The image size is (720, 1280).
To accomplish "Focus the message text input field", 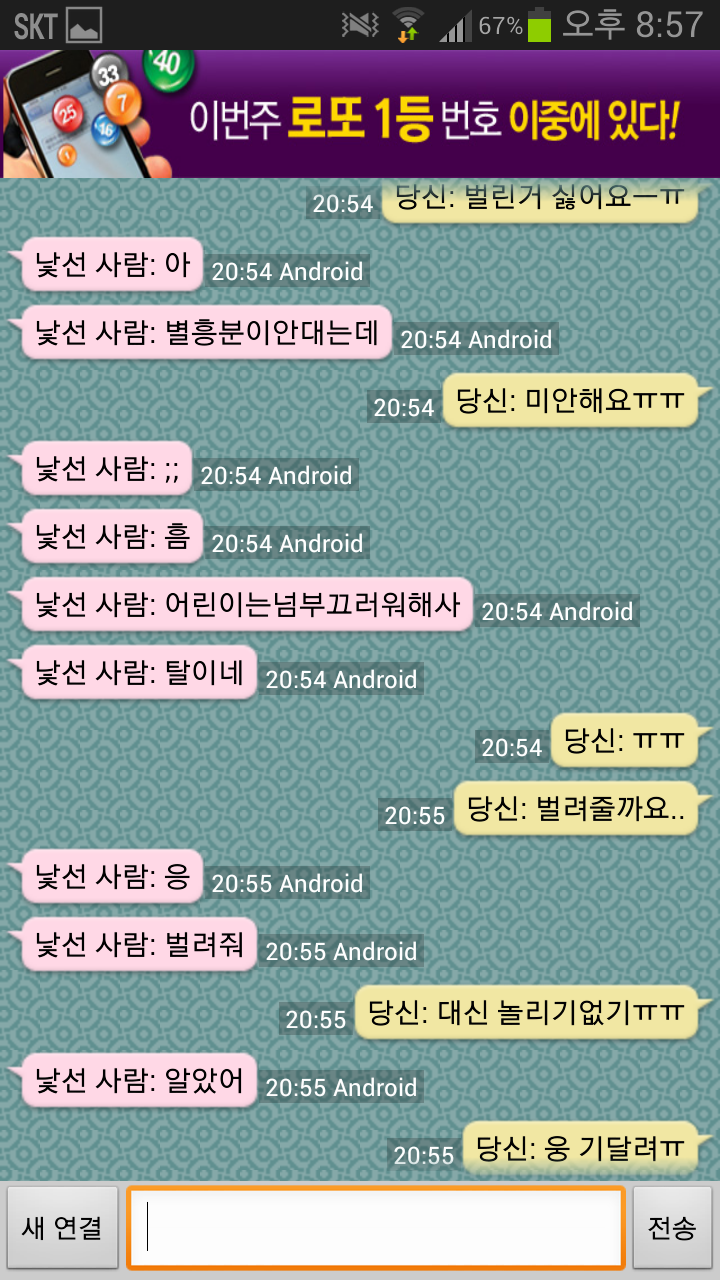I will point(375,1228).
